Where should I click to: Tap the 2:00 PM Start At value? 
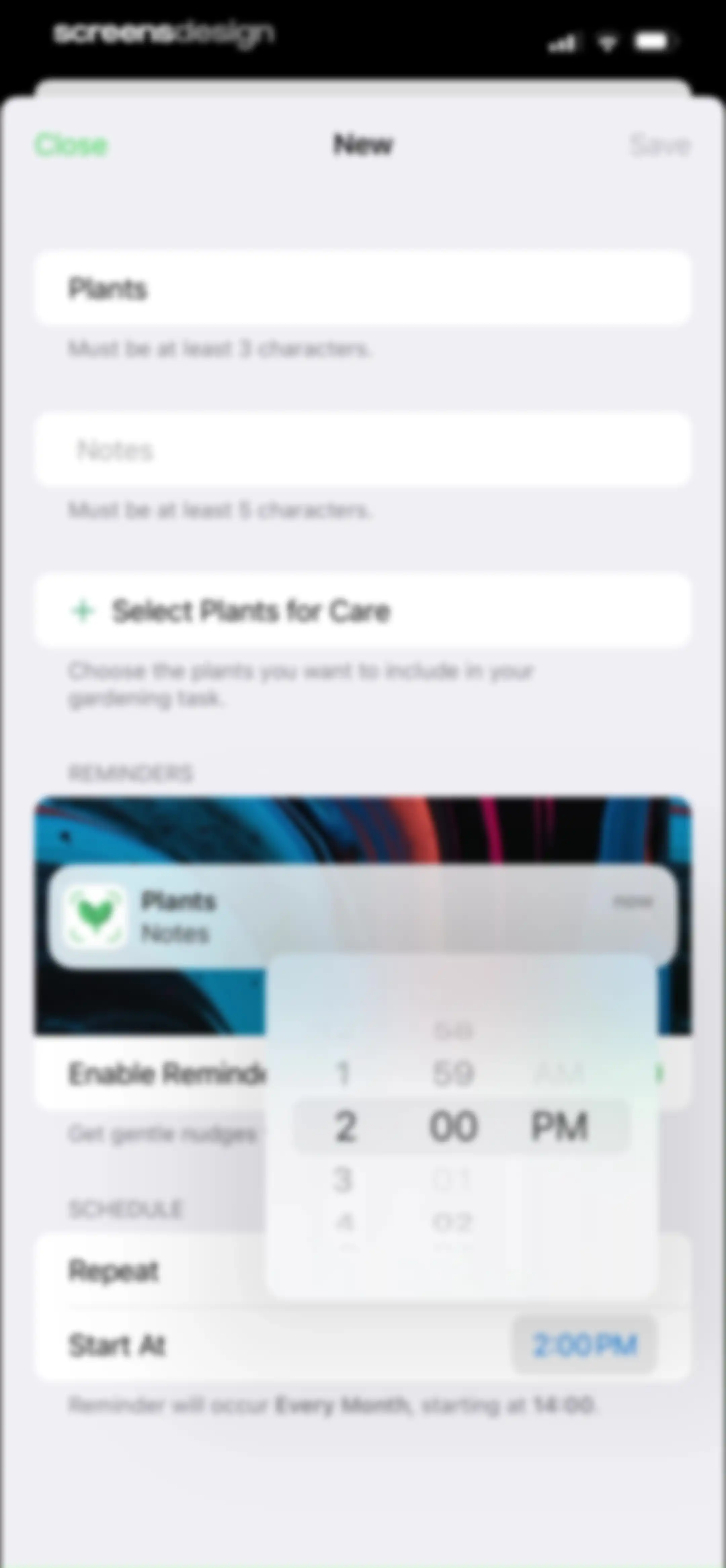[x=585, y=1345]
